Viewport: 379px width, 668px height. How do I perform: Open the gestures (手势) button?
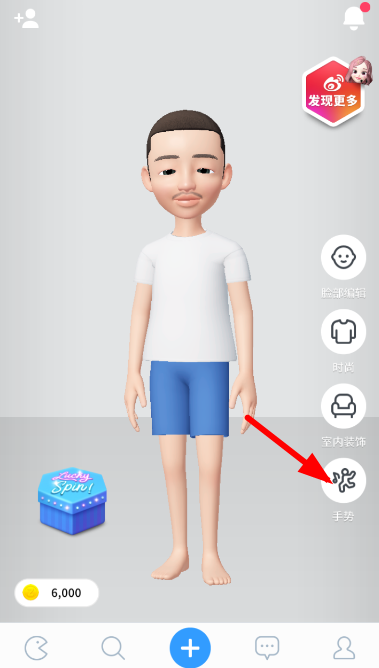pos(343,481)
